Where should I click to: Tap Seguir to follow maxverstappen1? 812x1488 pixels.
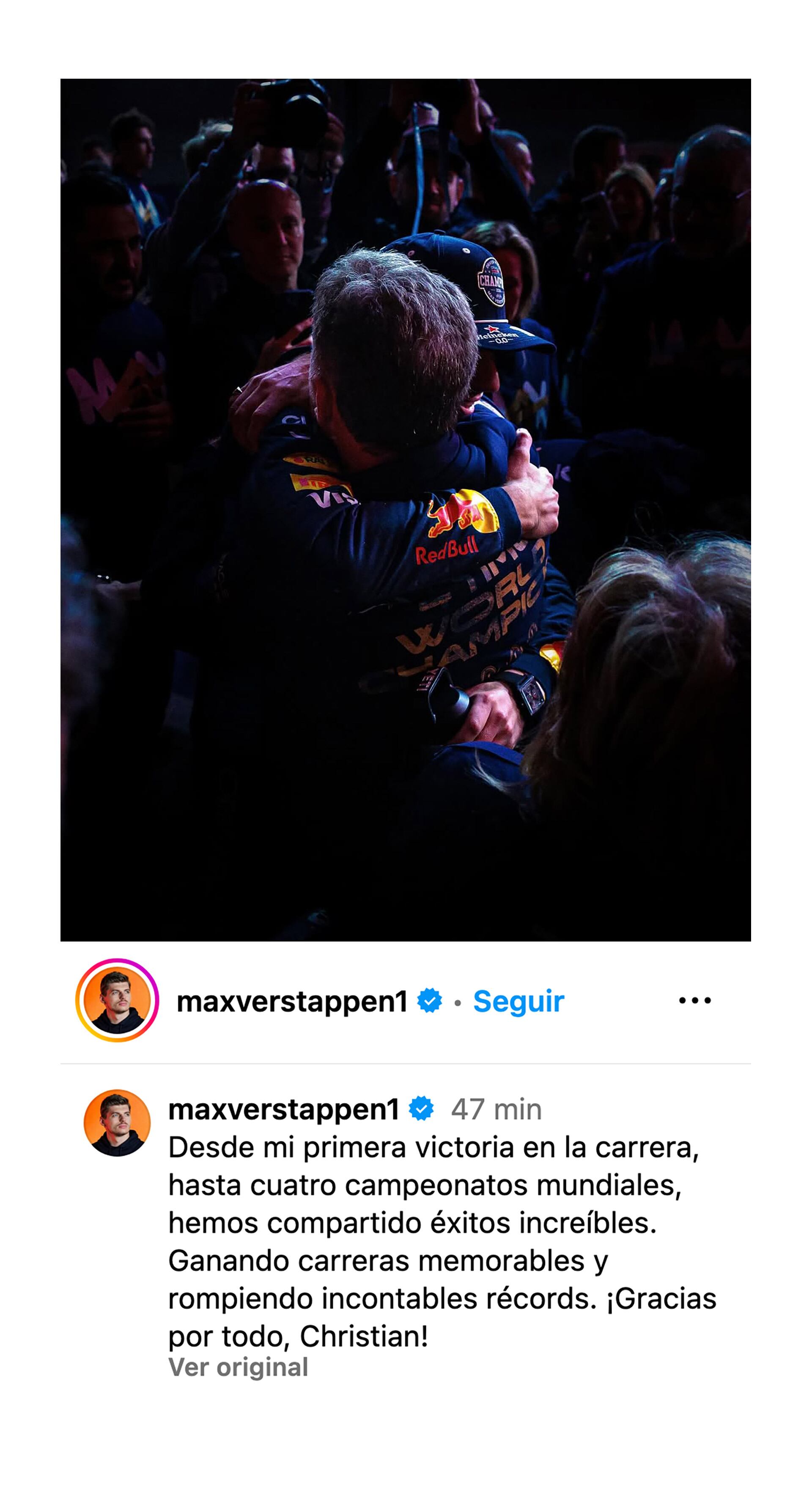(x=518, y=1001)
